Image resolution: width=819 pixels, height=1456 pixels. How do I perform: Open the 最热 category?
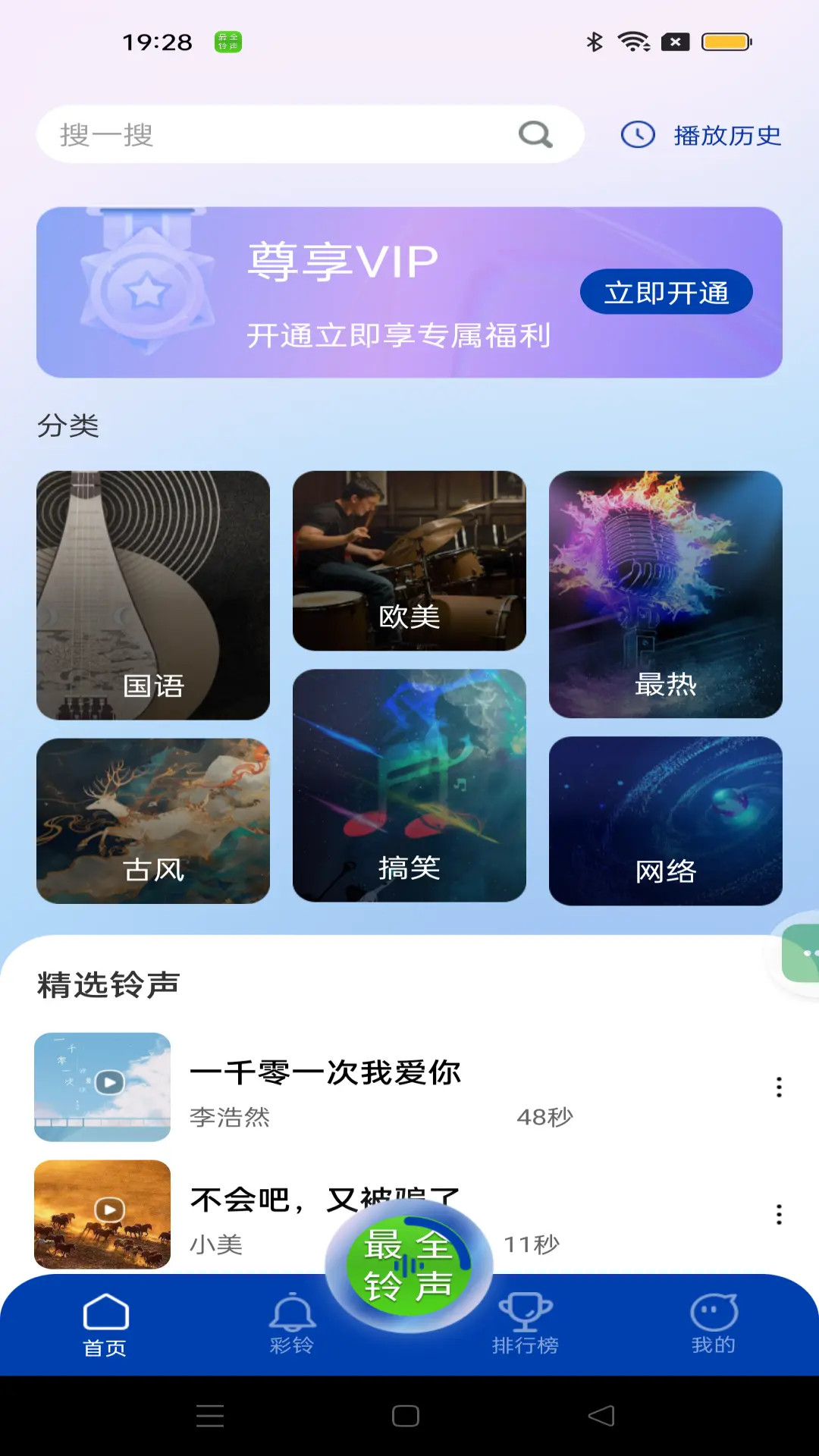[x=666, y=595]
